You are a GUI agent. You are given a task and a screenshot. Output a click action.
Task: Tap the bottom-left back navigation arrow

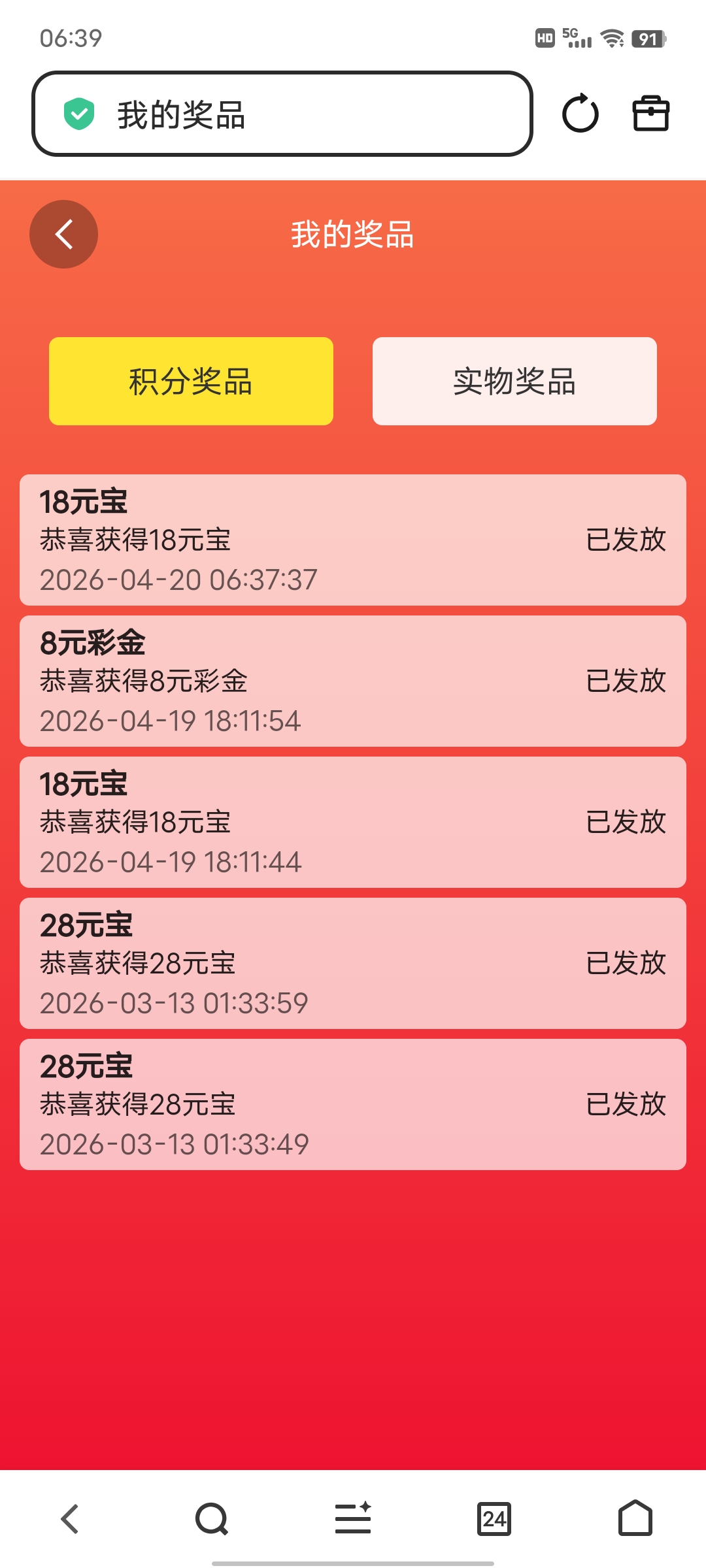click(71, 1519)
